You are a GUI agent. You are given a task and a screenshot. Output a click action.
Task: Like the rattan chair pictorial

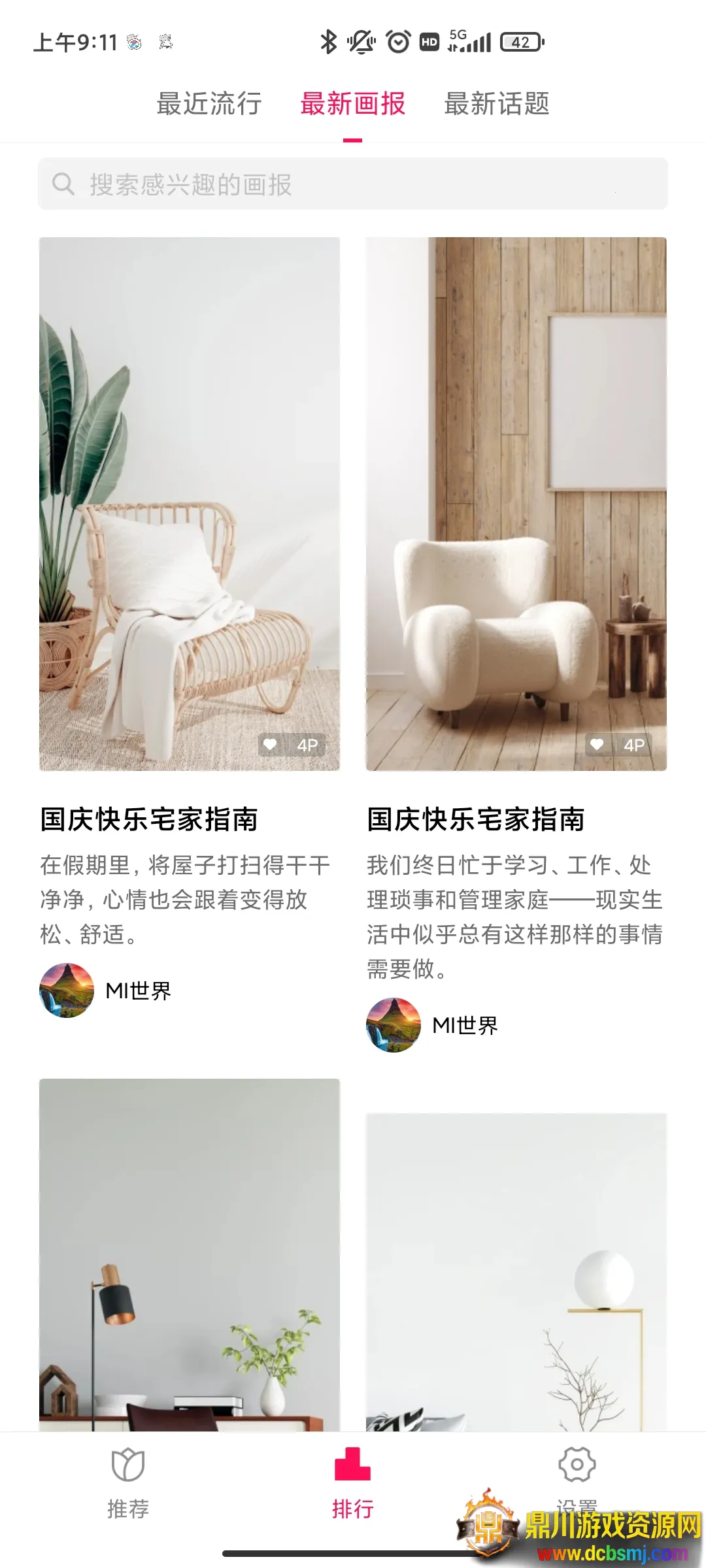click(x=270, y=744)
